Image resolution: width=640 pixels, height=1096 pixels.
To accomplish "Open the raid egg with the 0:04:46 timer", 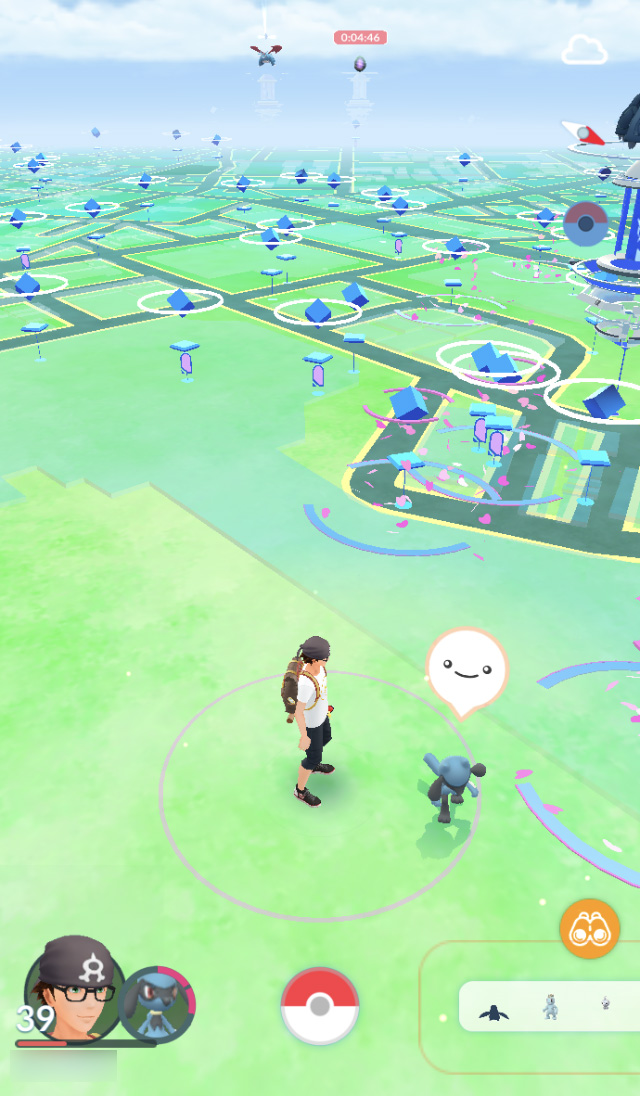I will pos(360,62).
